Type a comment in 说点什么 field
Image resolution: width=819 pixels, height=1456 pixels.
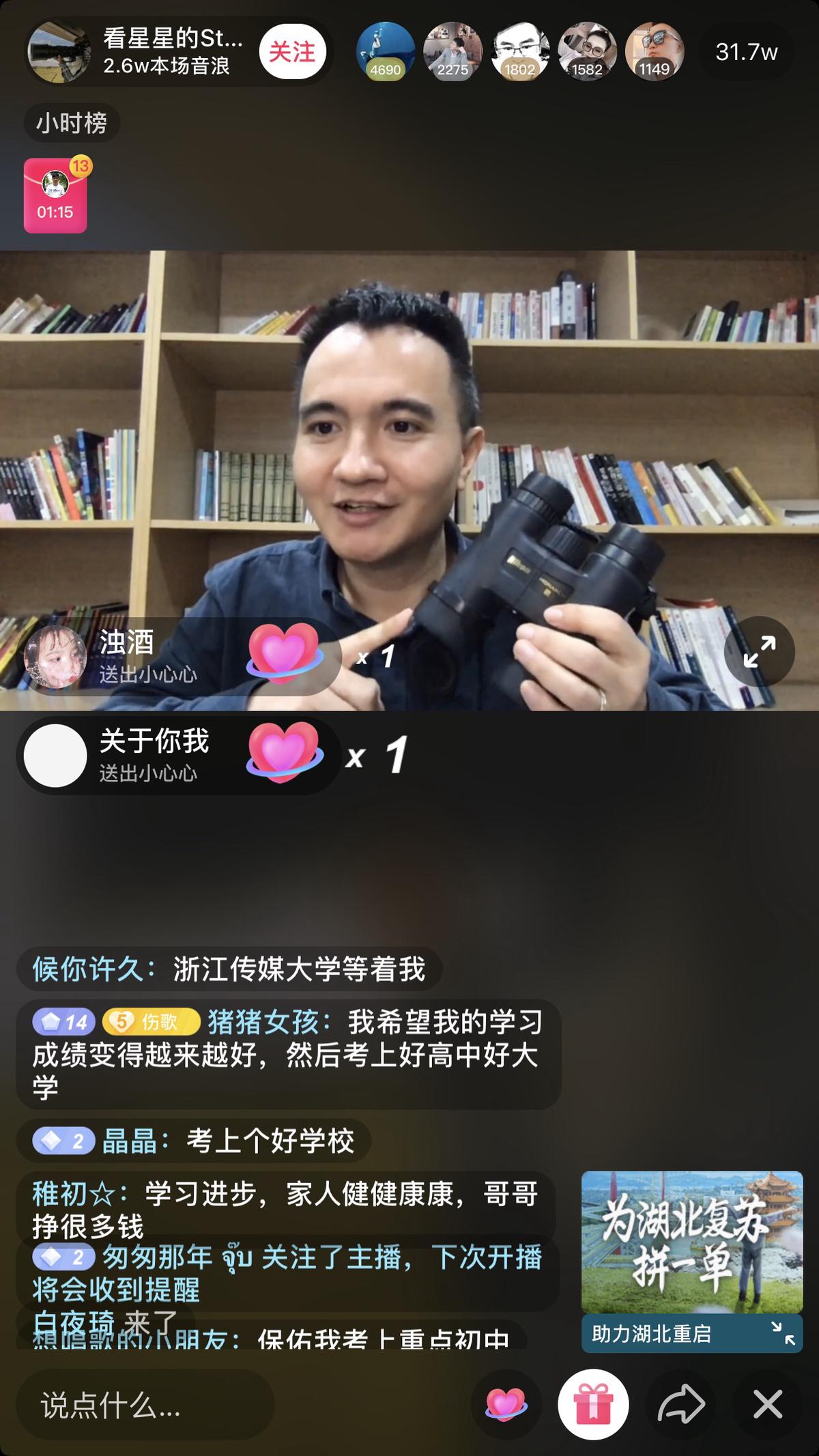pos(145,1405)
